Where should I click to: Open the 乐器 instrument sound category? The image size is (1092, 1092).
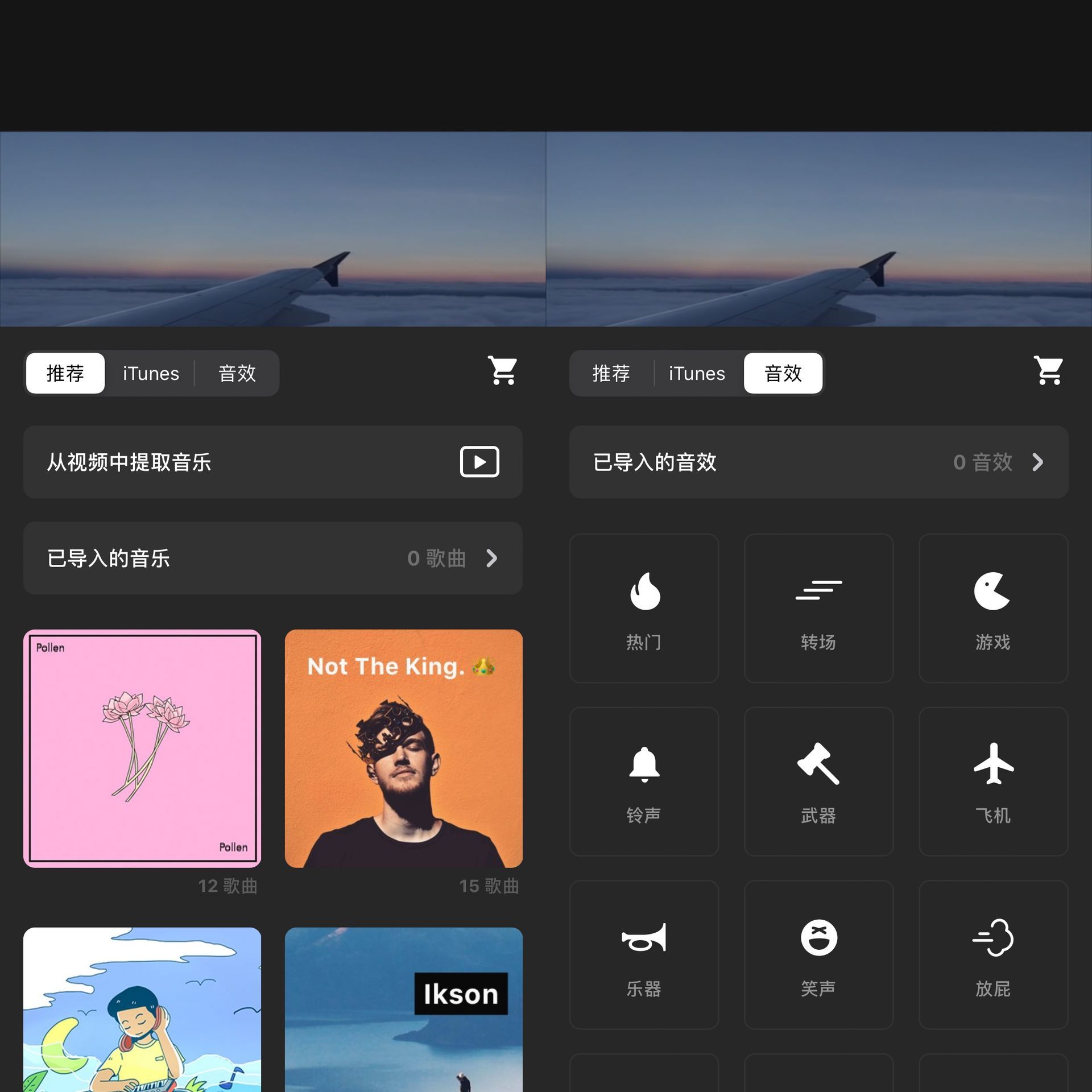click(644, 955)
